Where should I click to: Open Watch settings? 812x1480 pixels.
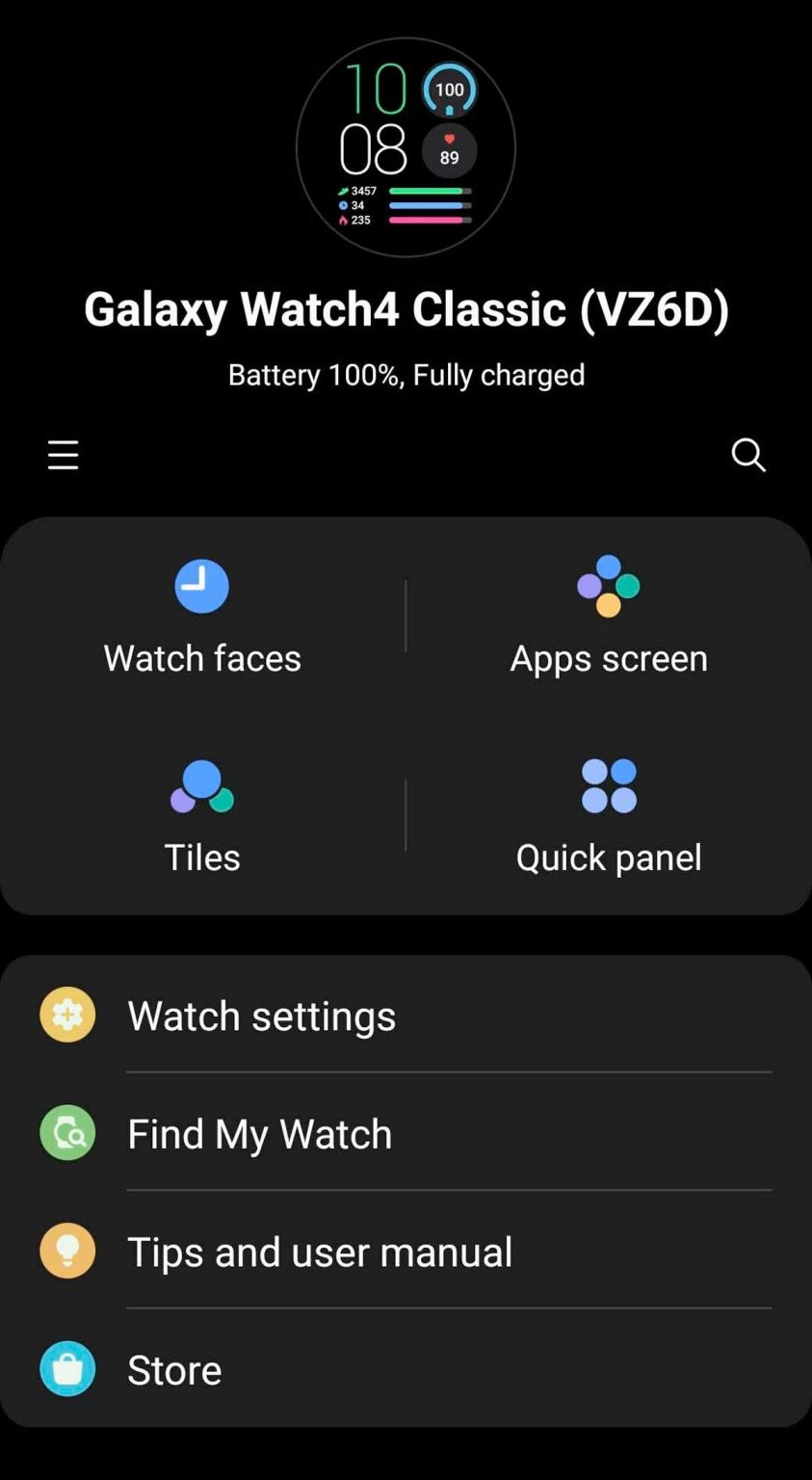point(262,1015)
